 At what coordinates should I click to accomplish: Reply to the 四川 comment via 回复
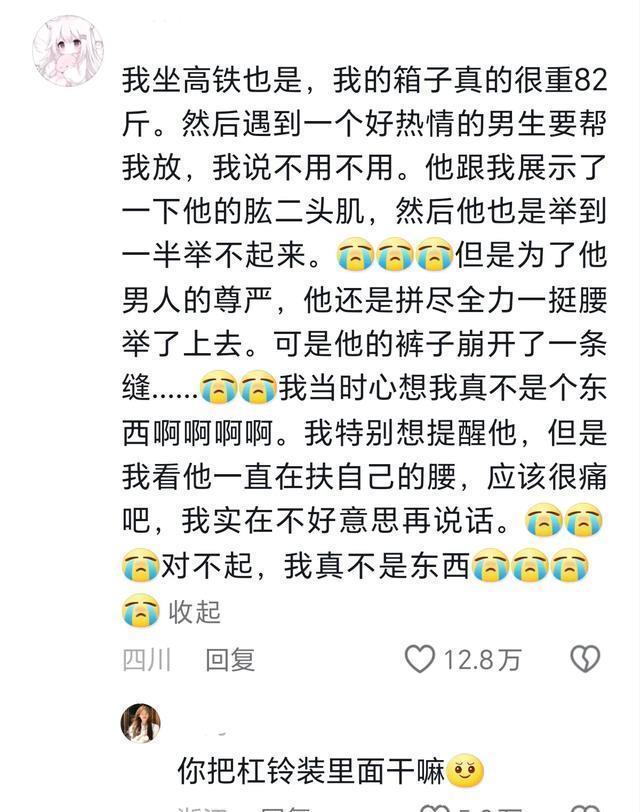(x=230, y=659)
